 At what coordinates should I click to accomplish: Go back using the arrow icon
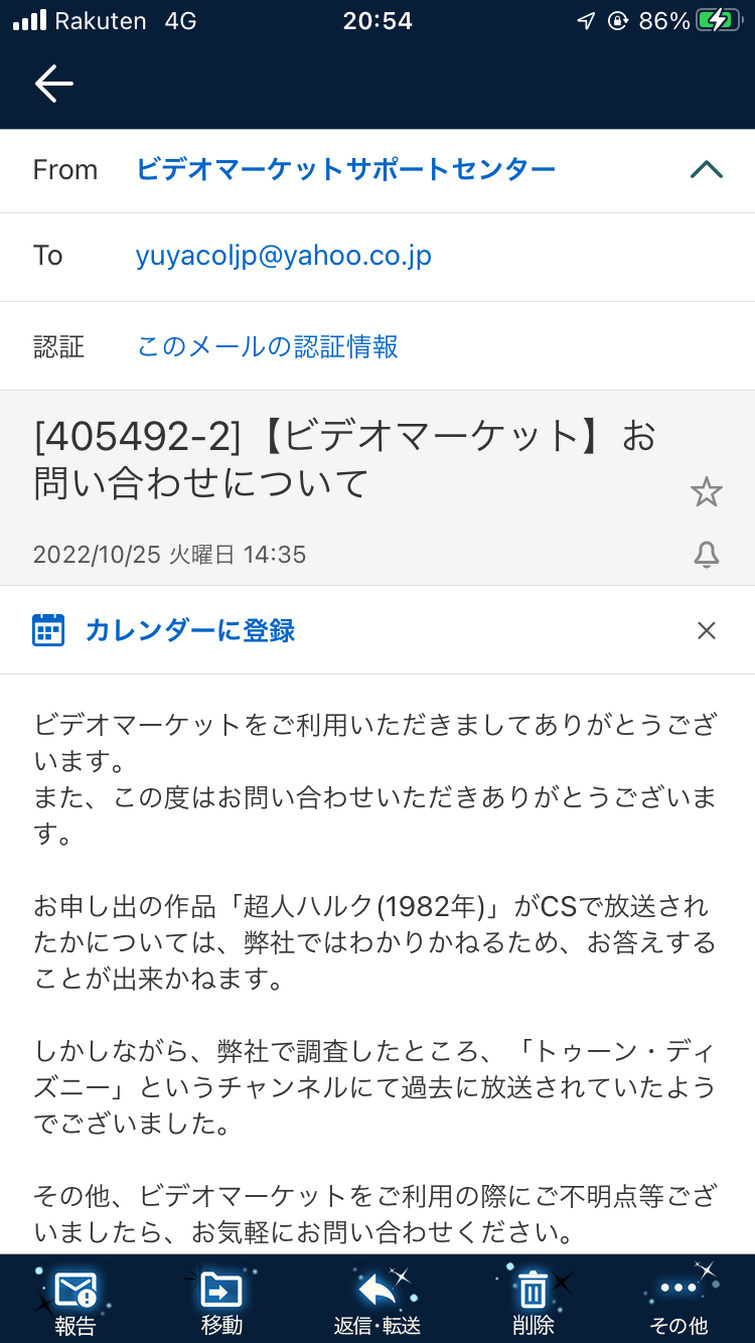click(x=54, y=84)
